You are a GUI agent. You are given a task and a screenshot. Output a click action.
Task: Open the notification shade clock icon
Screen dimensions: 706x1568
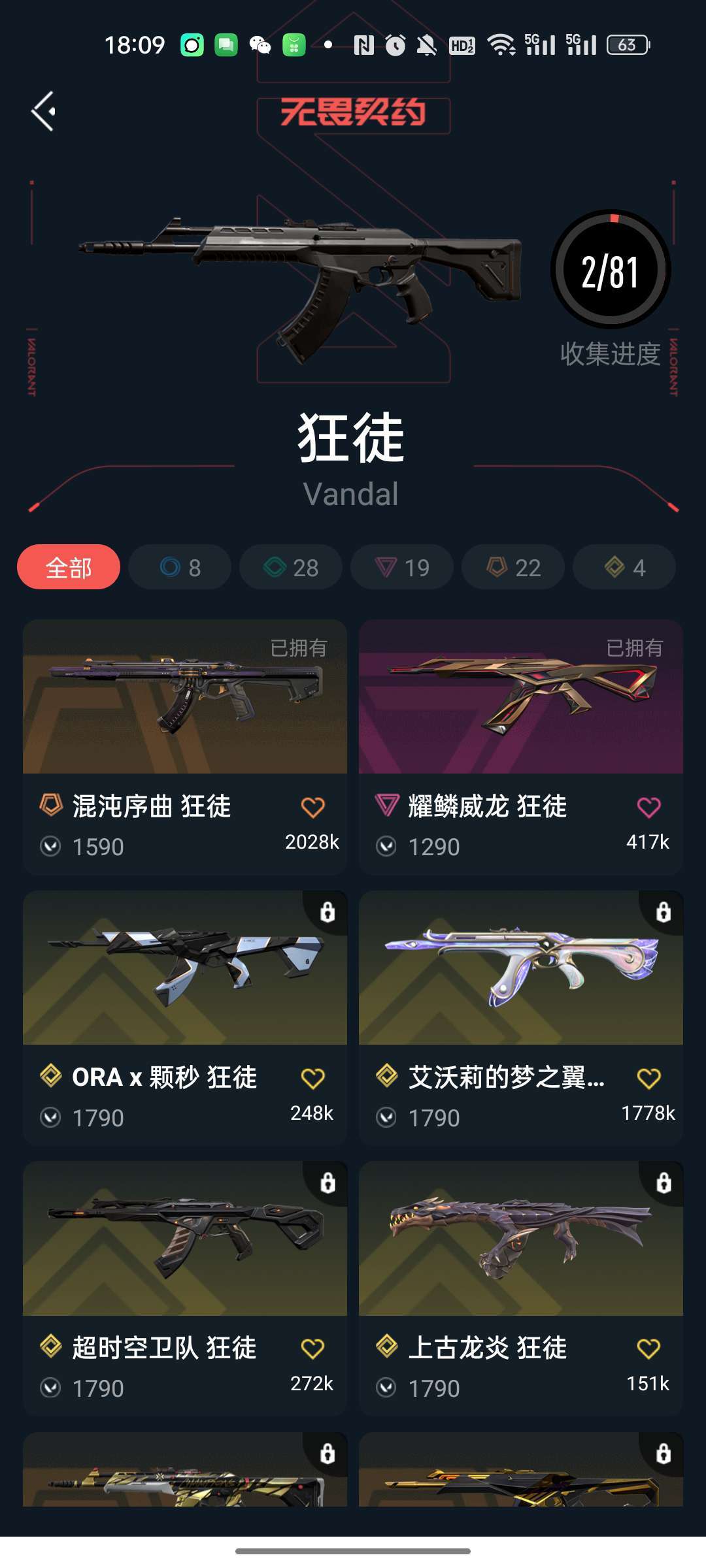click(x=394, y=44)
